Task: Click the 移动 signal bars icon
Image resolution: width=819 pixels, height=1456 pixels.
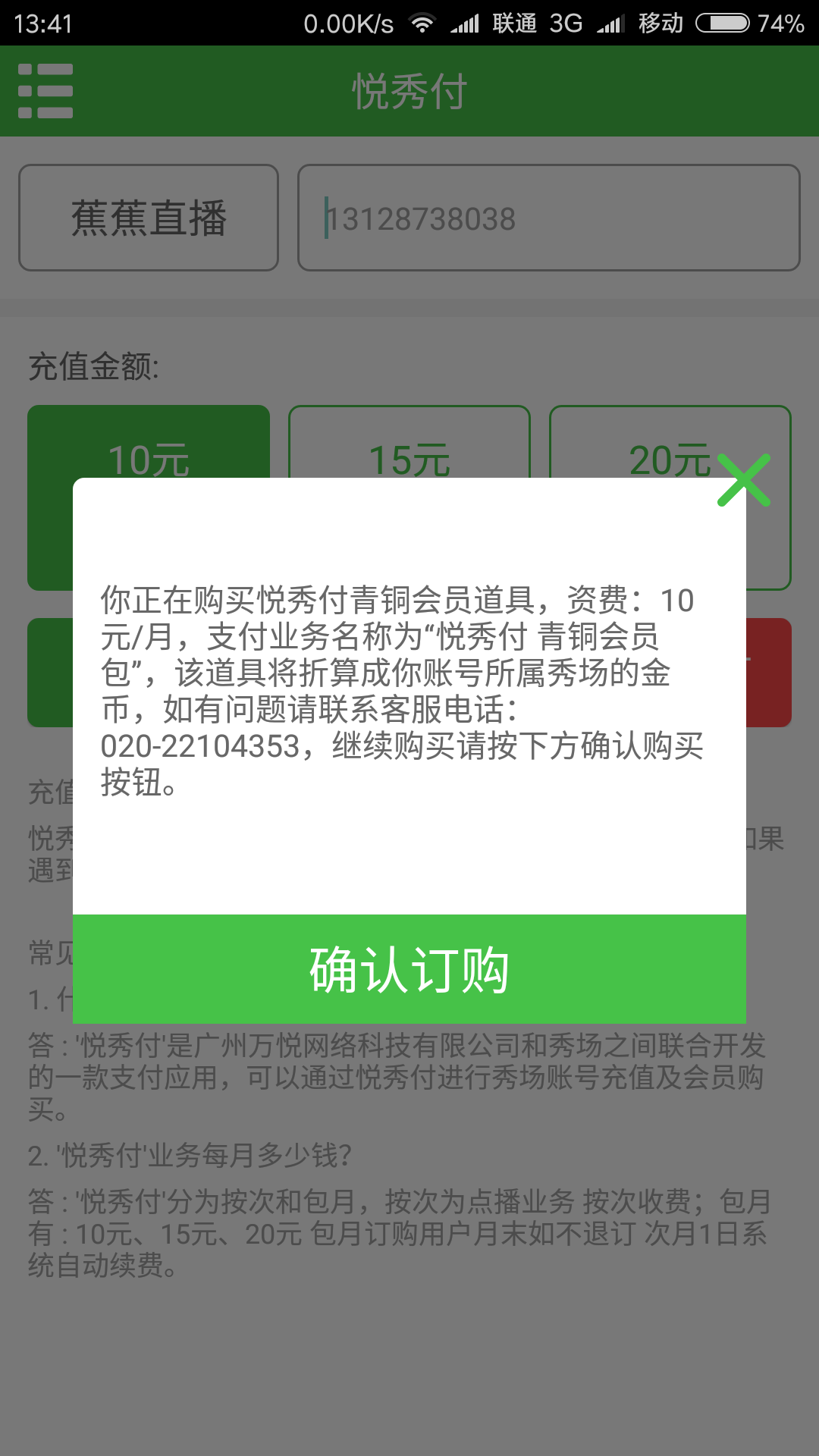Action: click(x=611, y=24)
